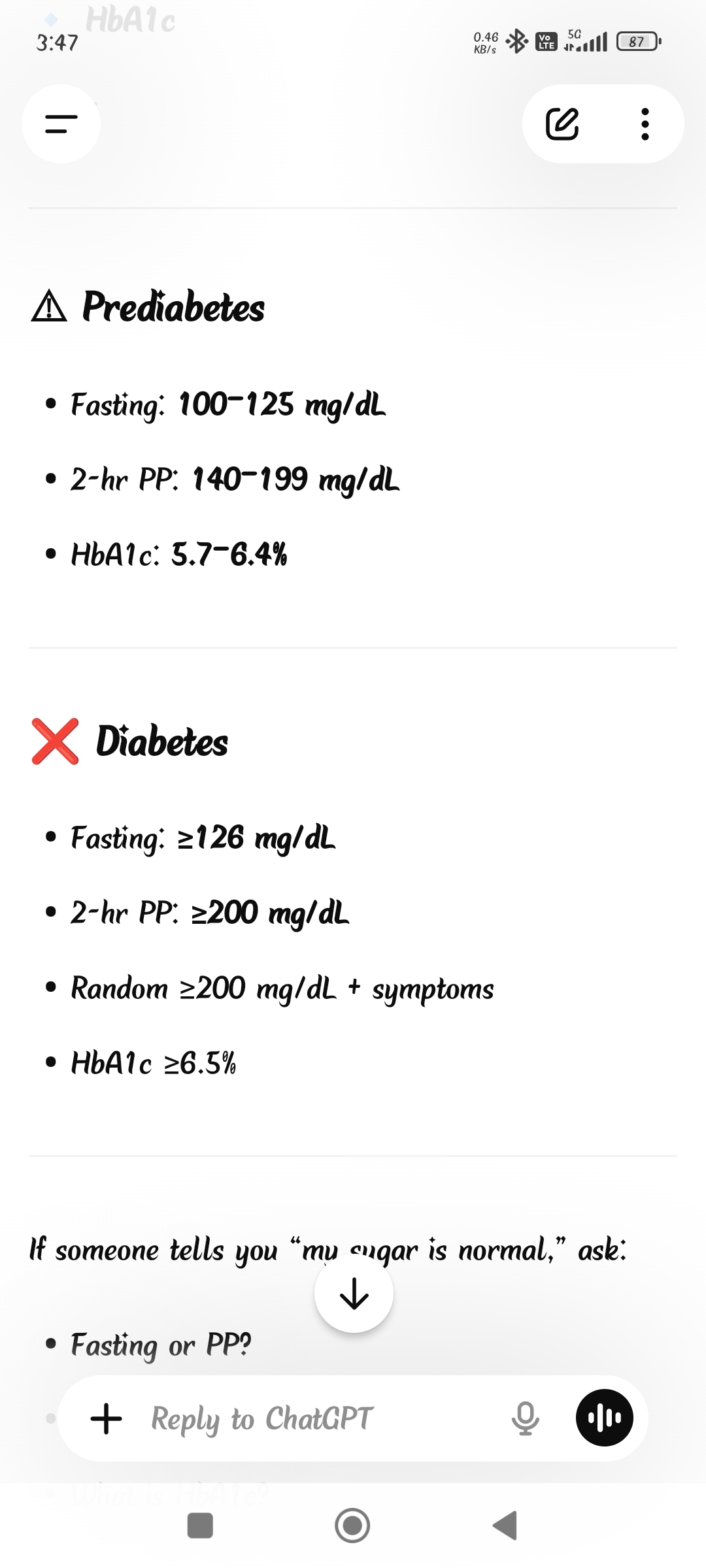
Task: Jump to bottom with the down arrow
Action: (x=354, y=1294)
